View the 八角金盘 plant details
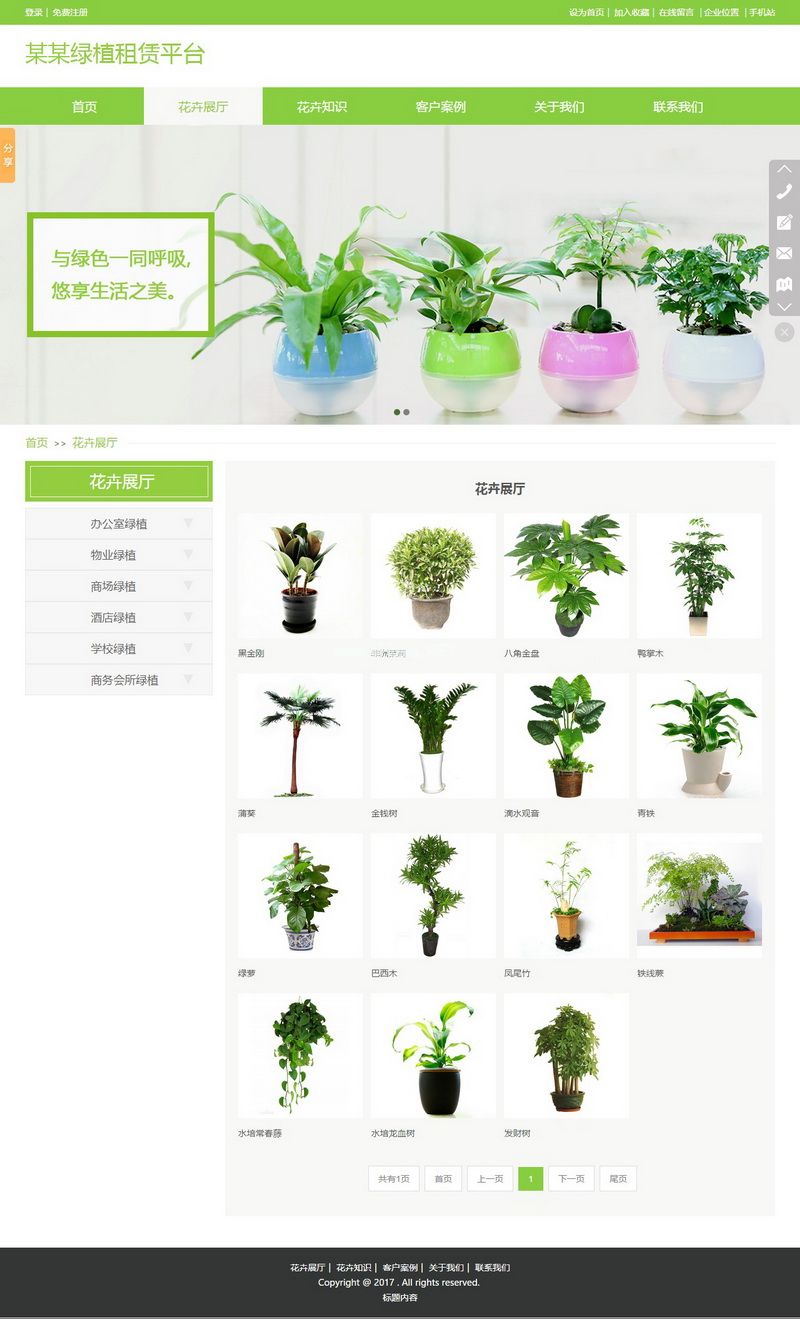Screen dimensions: 800x1319 click(x=566, y=577)
